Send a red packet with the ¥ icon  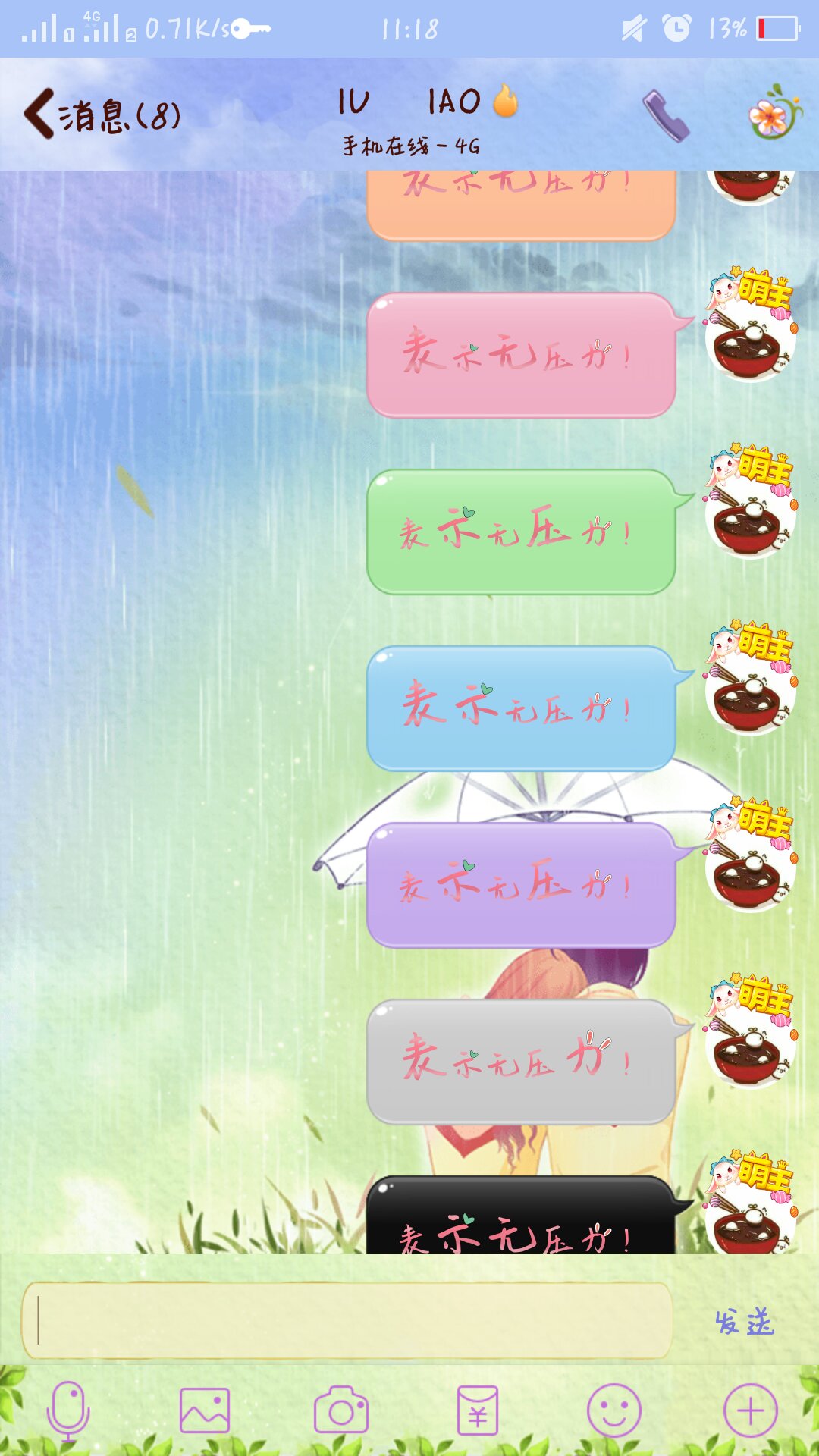coord(478,1410)
